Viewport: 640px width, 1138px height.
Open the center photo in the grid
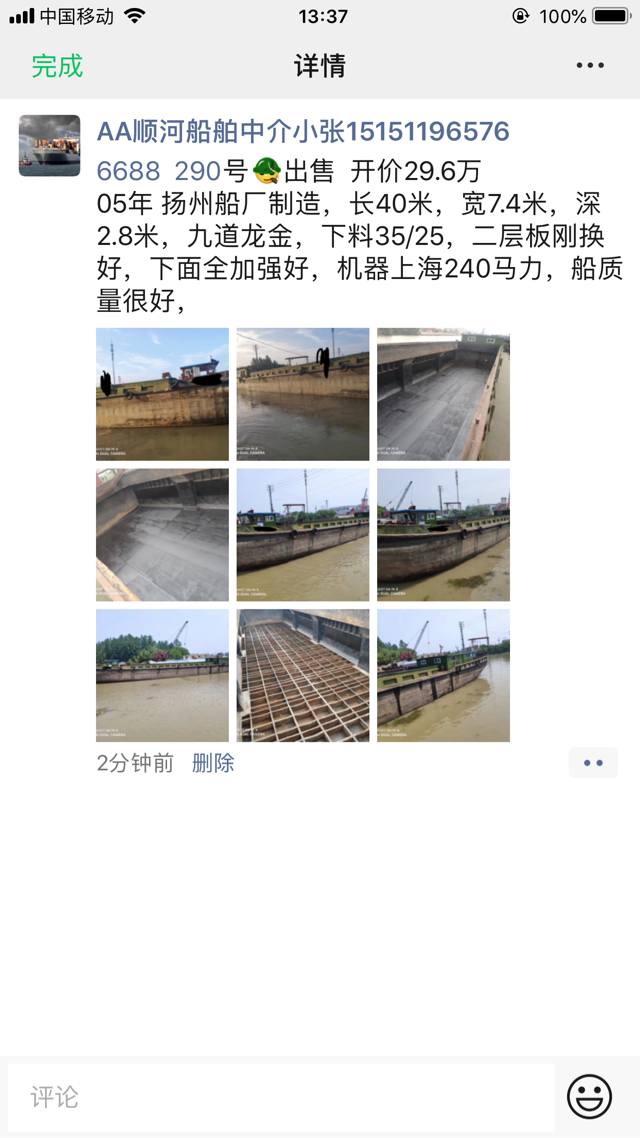tap(303, 535)
